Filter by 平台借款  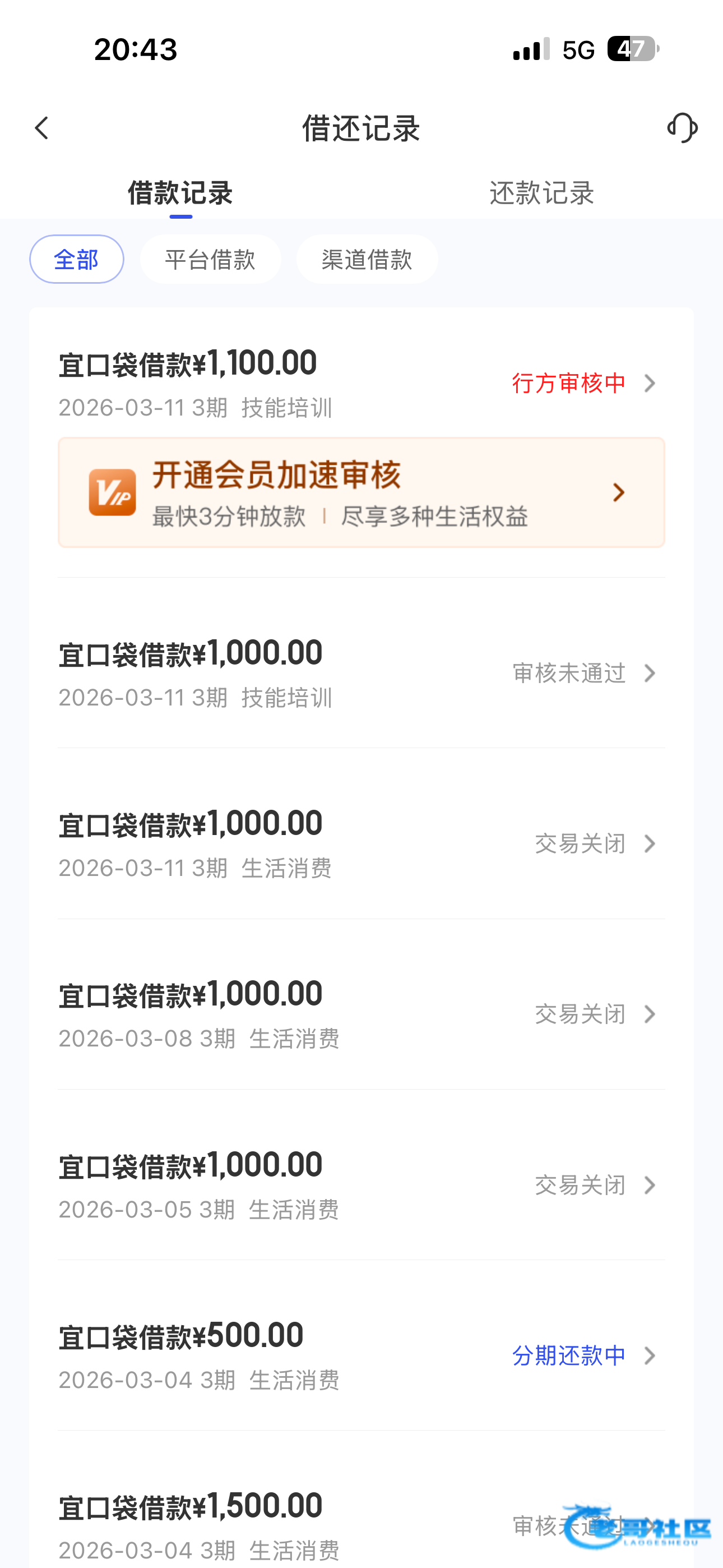(210, 259)
